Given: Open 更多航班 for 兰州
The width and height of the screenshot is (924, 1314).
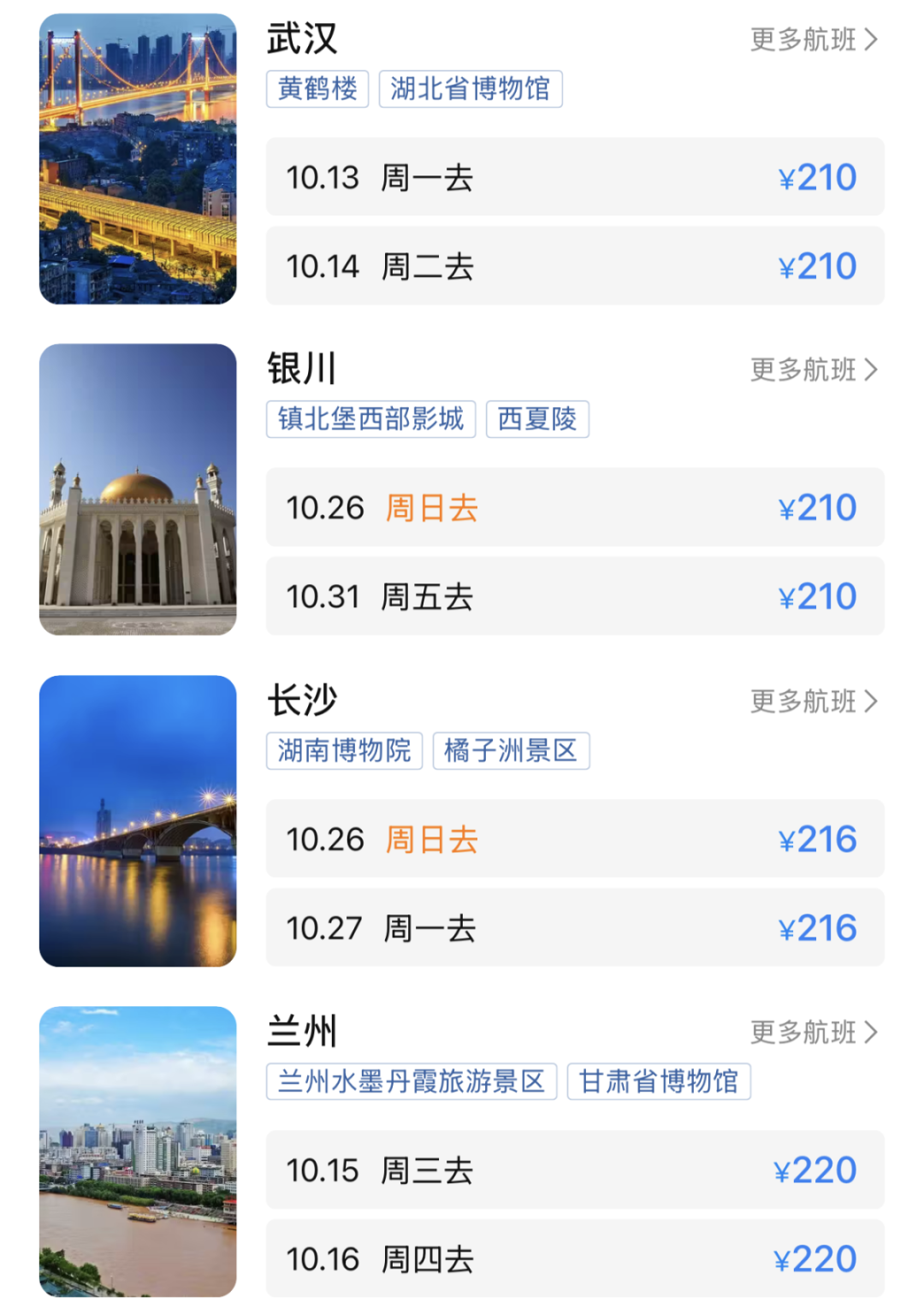Looking at the screenshot, I should point(811,1033).
